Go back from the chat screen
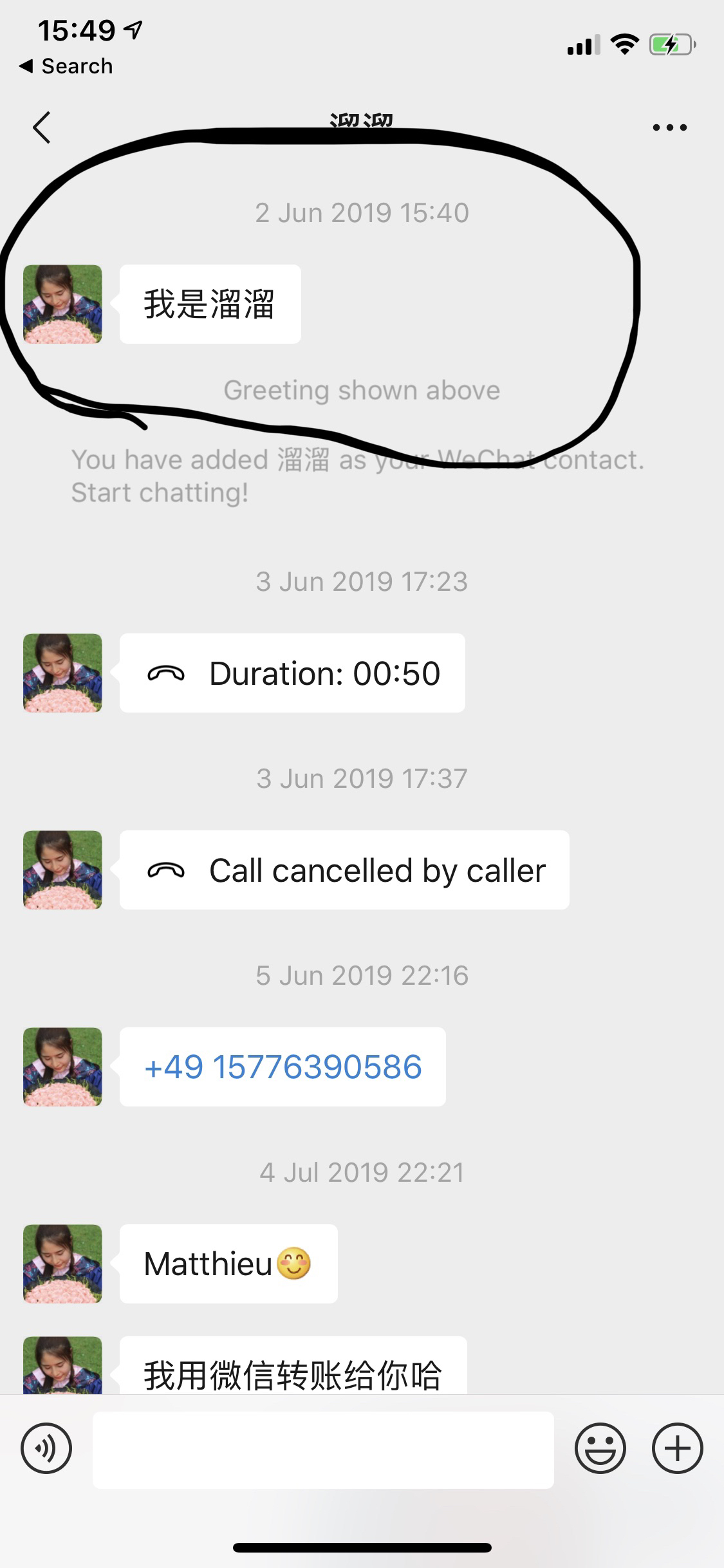 coord(42,127)
